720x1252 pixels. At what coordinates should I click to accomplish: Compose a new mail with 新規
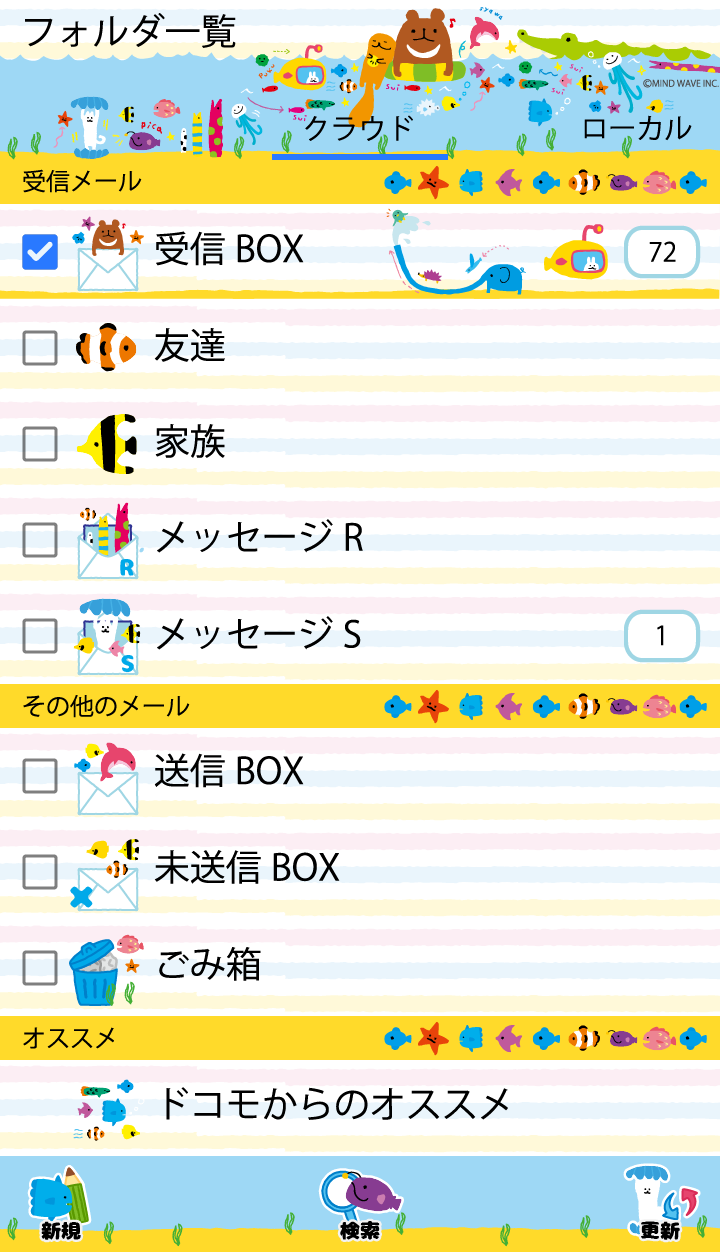point(61,1205)
